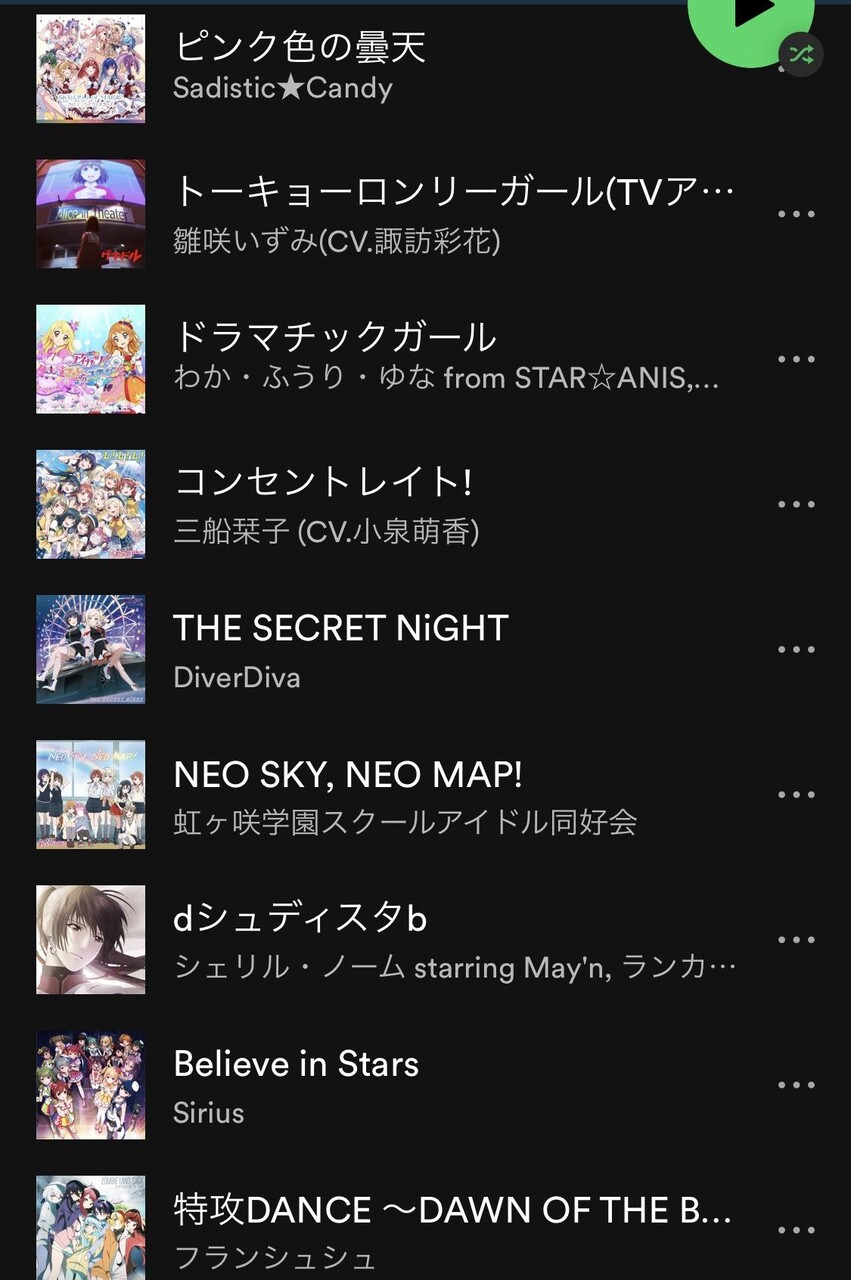Show more options for コンセントレイト!
Viewport: 851px width, 1280px height.
point(796,504)
